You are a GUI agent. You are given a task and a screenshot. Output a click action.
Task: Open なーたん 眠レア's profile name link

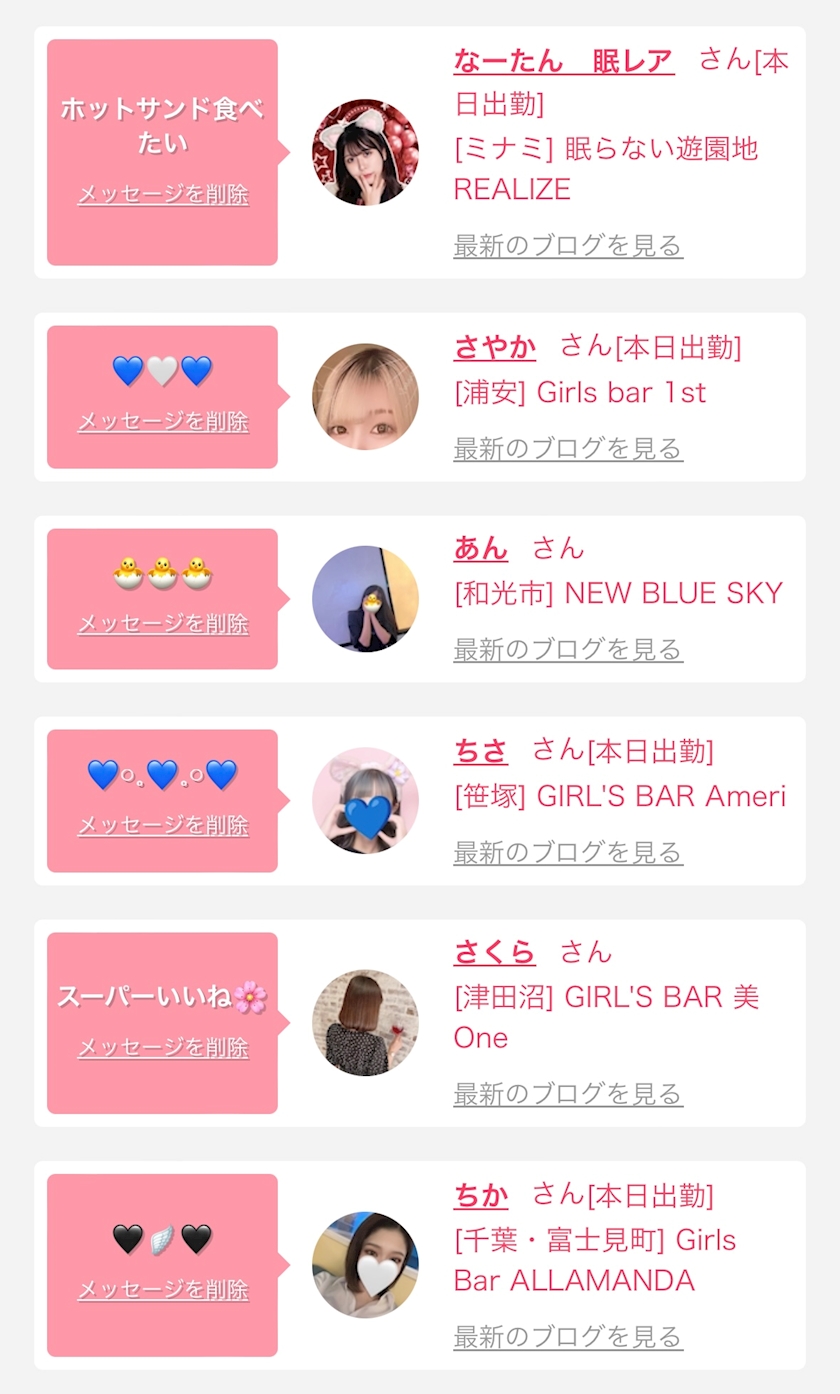pos(563,62)
